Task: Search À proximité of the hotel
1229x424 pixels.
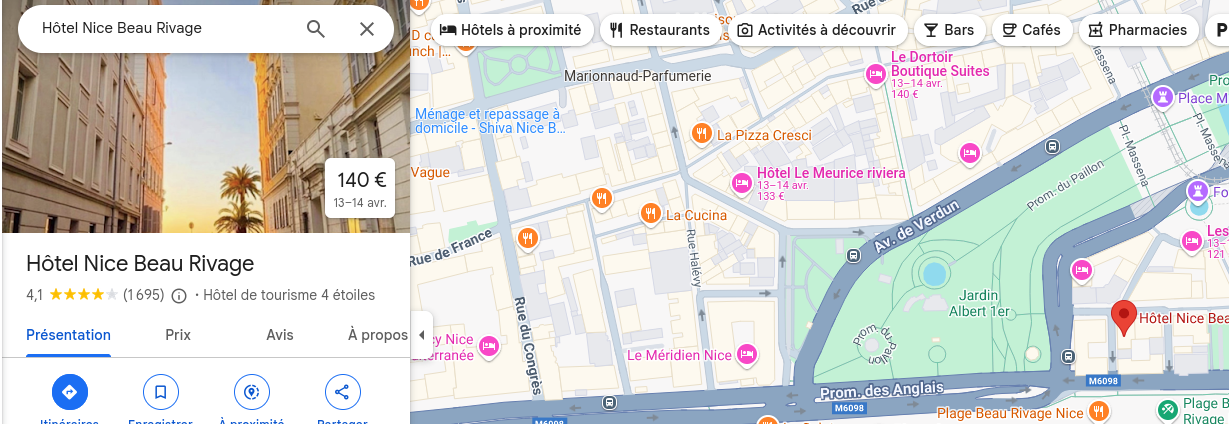Action: pos(252,392)
